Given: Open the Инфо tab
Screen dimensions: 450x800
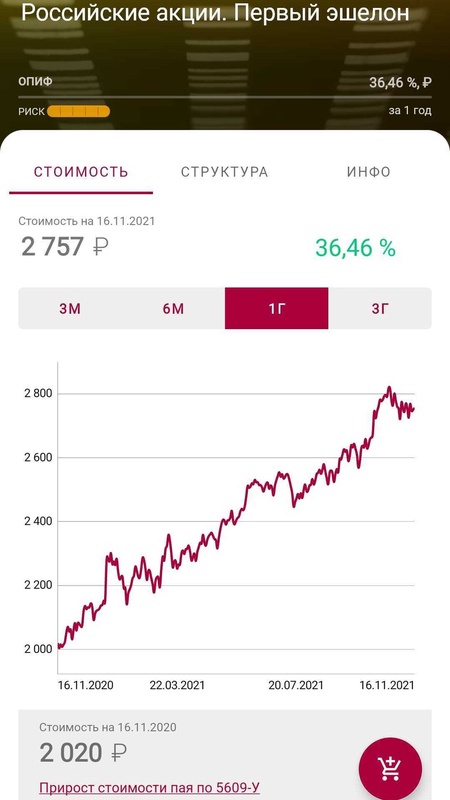Looking at the screenshot, I should point(368,172).
